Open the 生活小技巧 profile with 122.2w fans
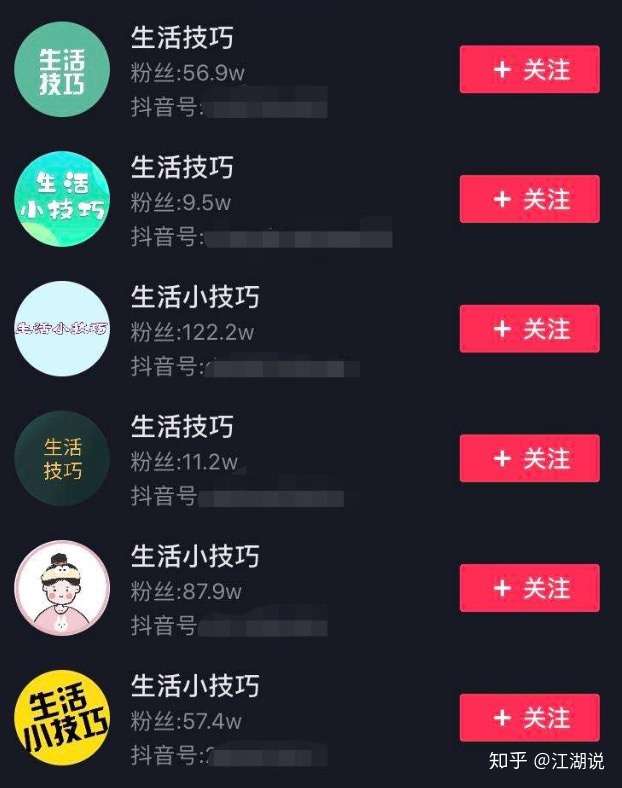Image resolution: width=622 pixels, height=788 pixels. pos(62,329)
